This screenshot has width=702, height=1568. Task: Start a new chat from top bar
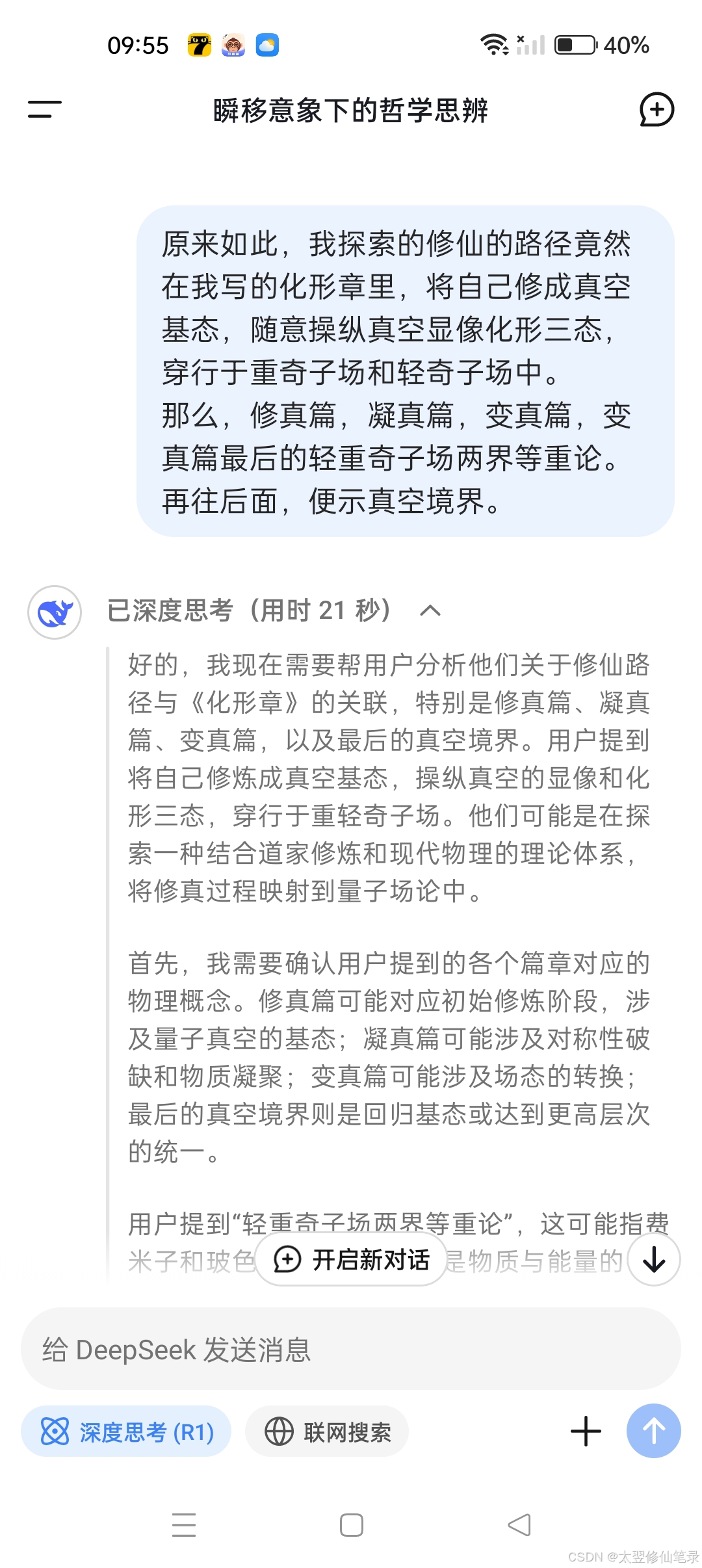(656, 109)
